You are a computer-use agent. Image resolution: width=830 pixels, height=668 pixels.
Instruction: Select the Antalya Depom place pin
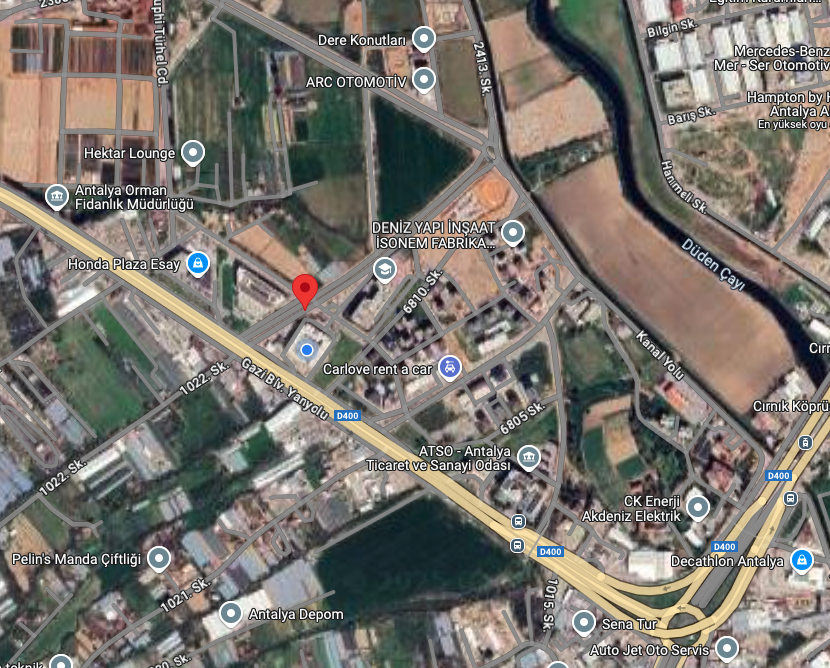(x=230, y=613)
